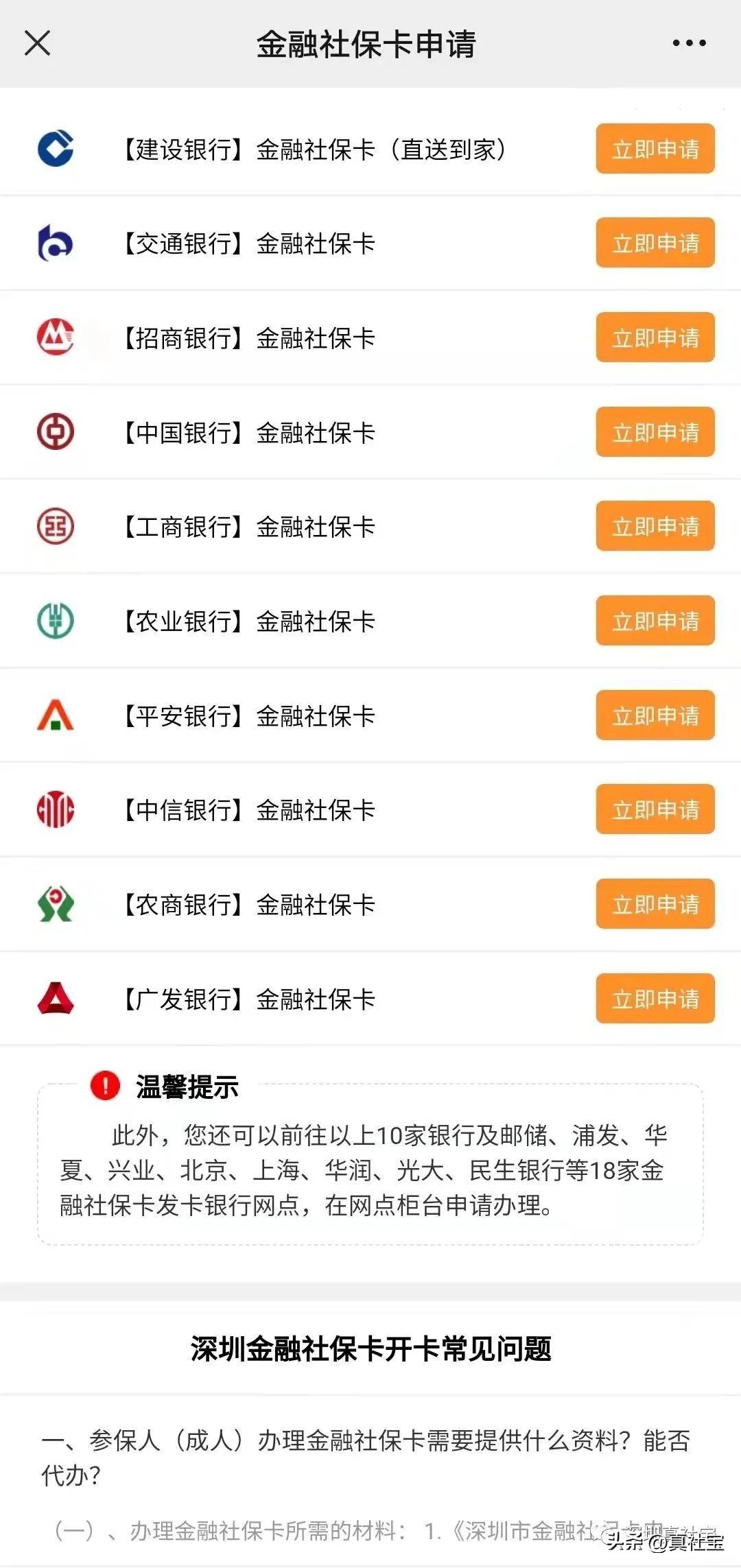Close the 金融社保卡申请 page
Viewport: 741px width, 1568px height.
pyautogui.click(x=37, y=43)
